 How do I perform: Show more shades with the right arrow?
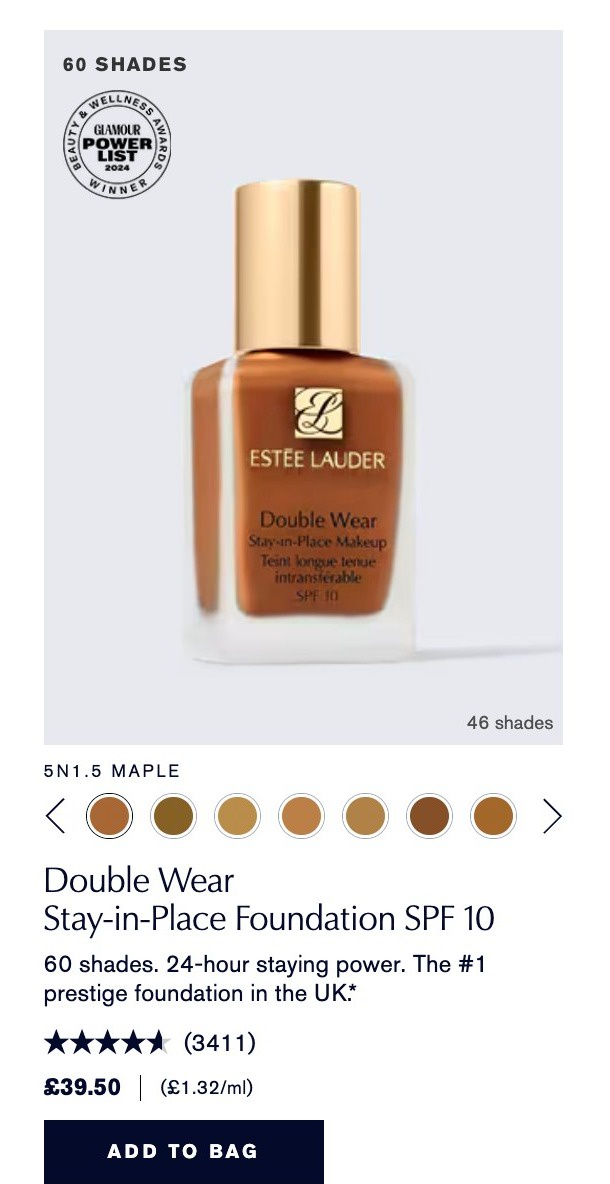(552, 816)
